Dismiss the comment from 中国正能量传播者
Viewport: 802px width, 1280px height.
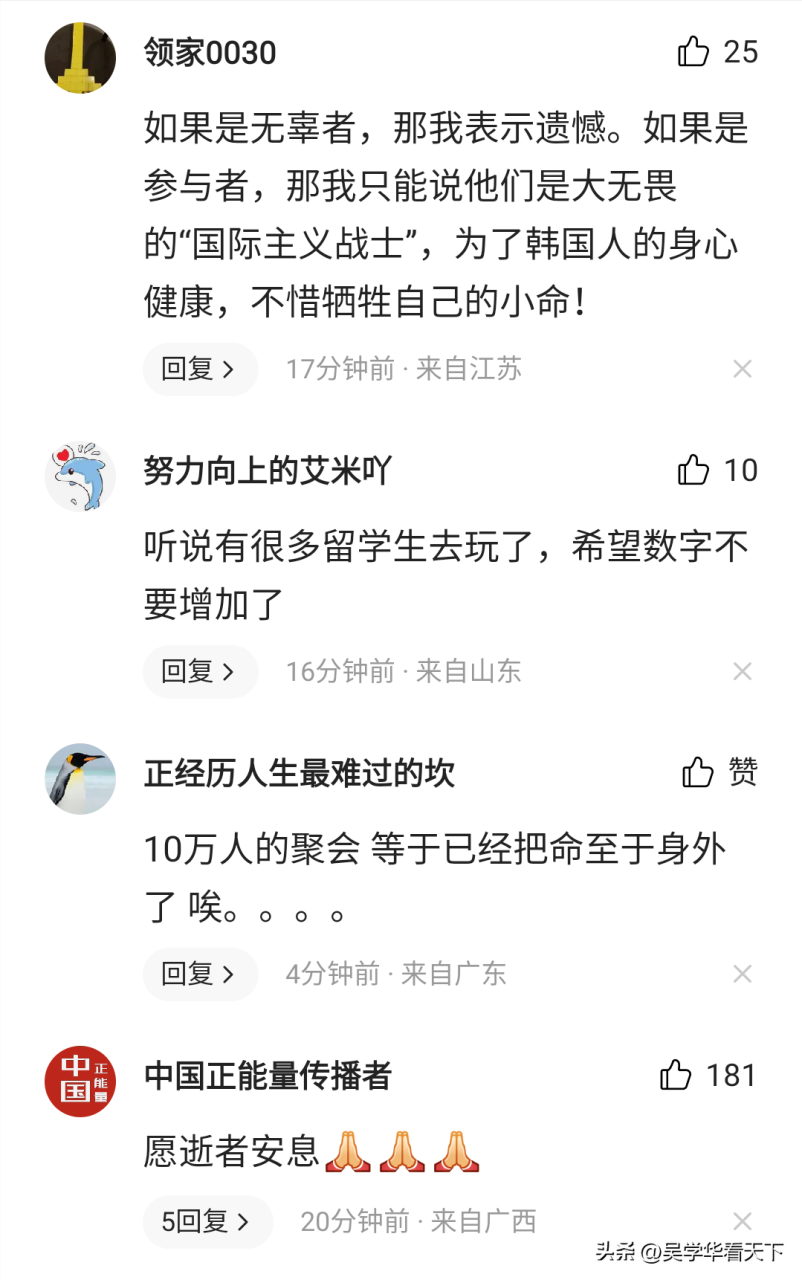[742, 1221]
